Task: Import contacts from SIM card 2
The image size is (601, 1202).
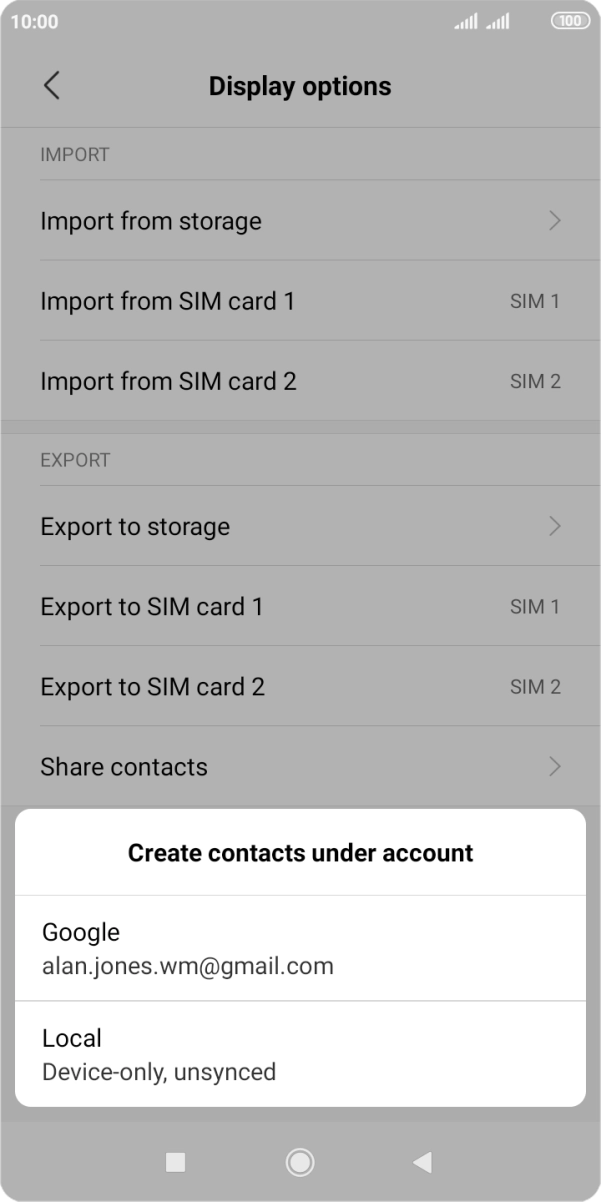Action: [x=300, y=381]
